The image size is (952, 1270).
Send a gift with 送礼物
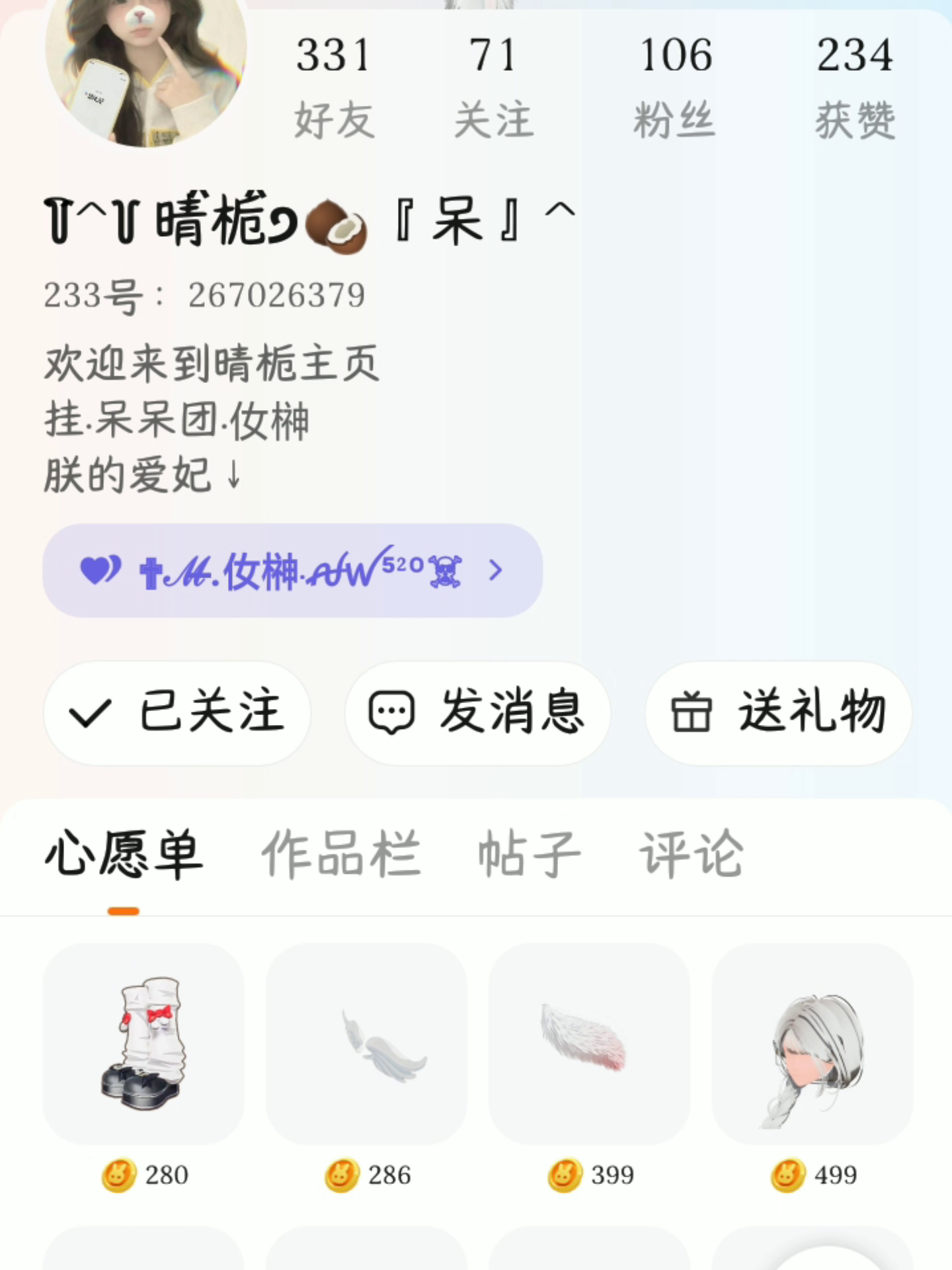778,713
